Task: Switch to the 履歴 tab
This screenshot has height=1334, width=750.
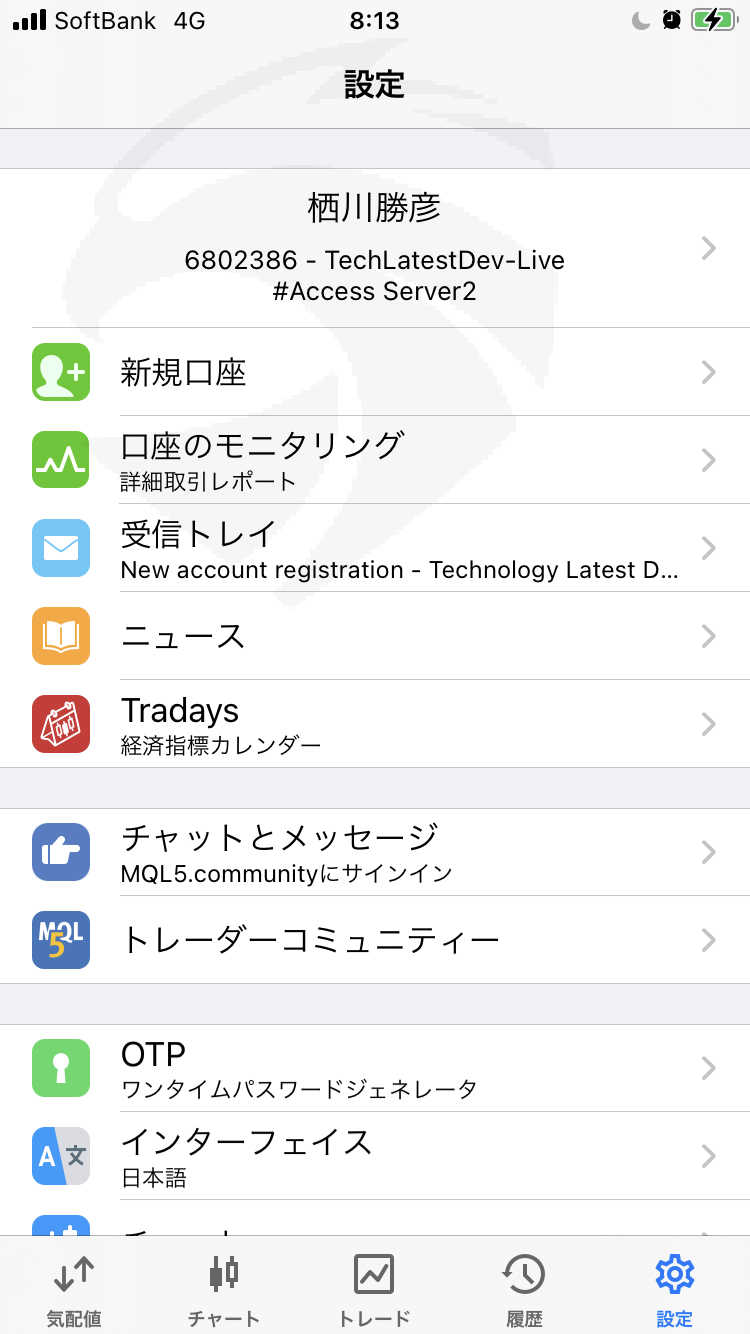Action: tap(524, 1290)
